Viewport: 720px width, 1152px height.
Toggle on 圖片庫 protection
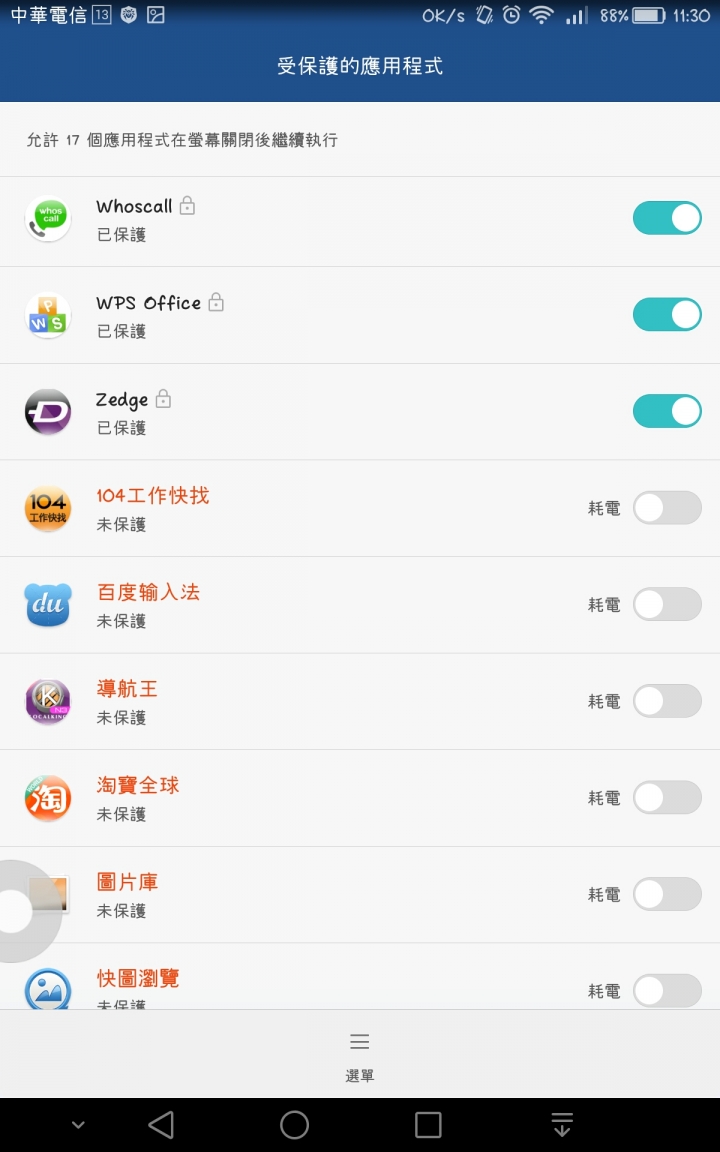pos(667,894)
